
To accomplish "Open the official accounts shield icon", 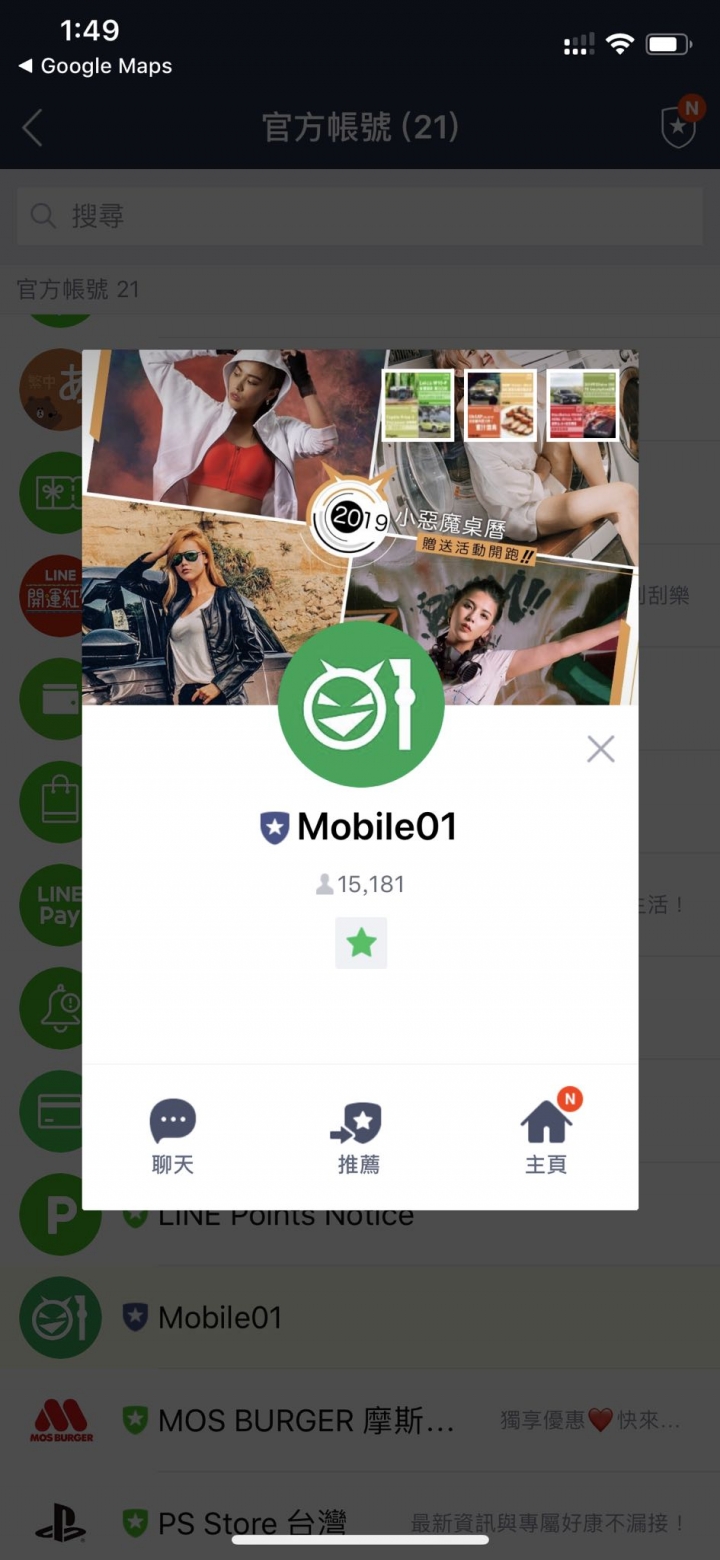I will coord(679,125).
